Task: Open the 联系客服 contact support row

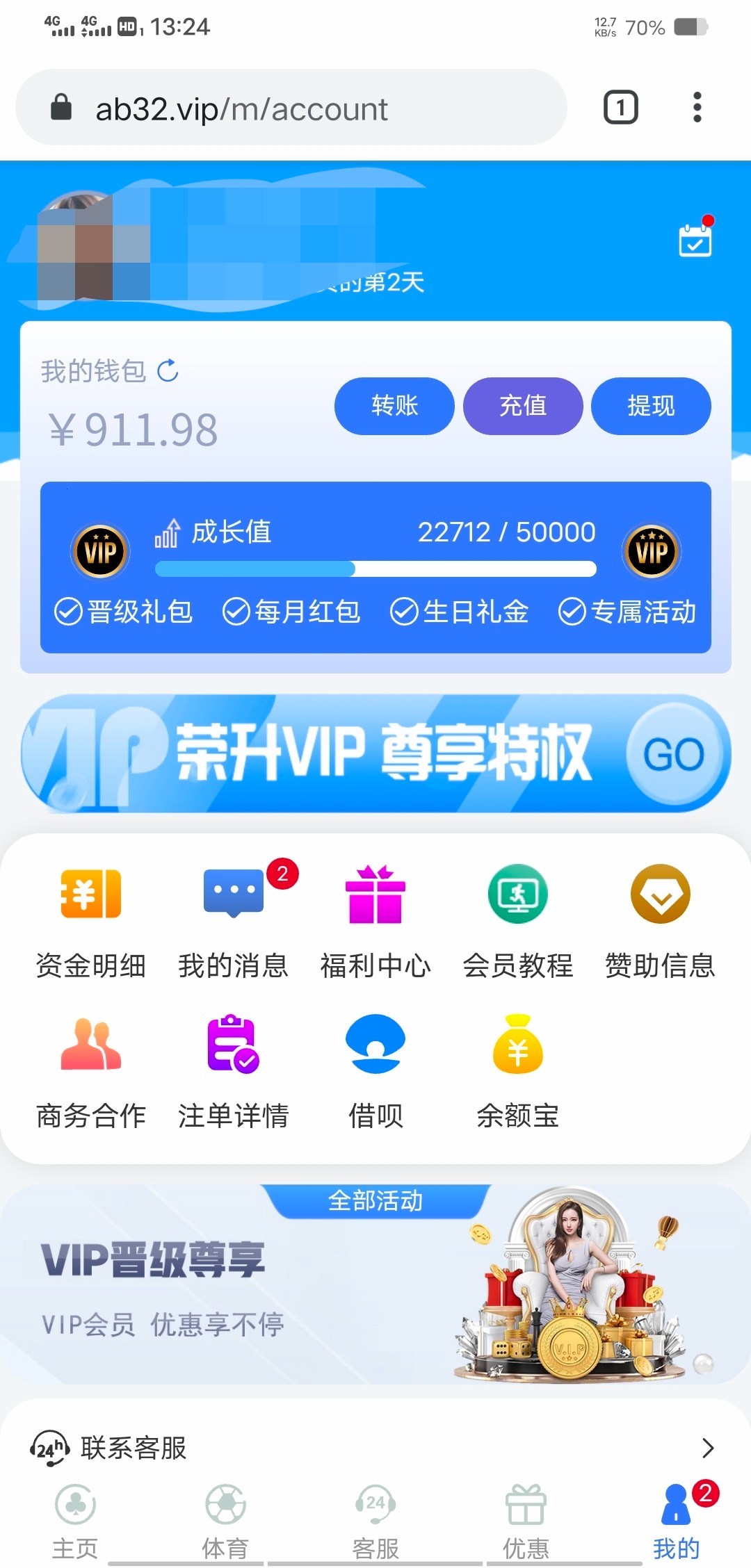Action: pos(375,1448)
